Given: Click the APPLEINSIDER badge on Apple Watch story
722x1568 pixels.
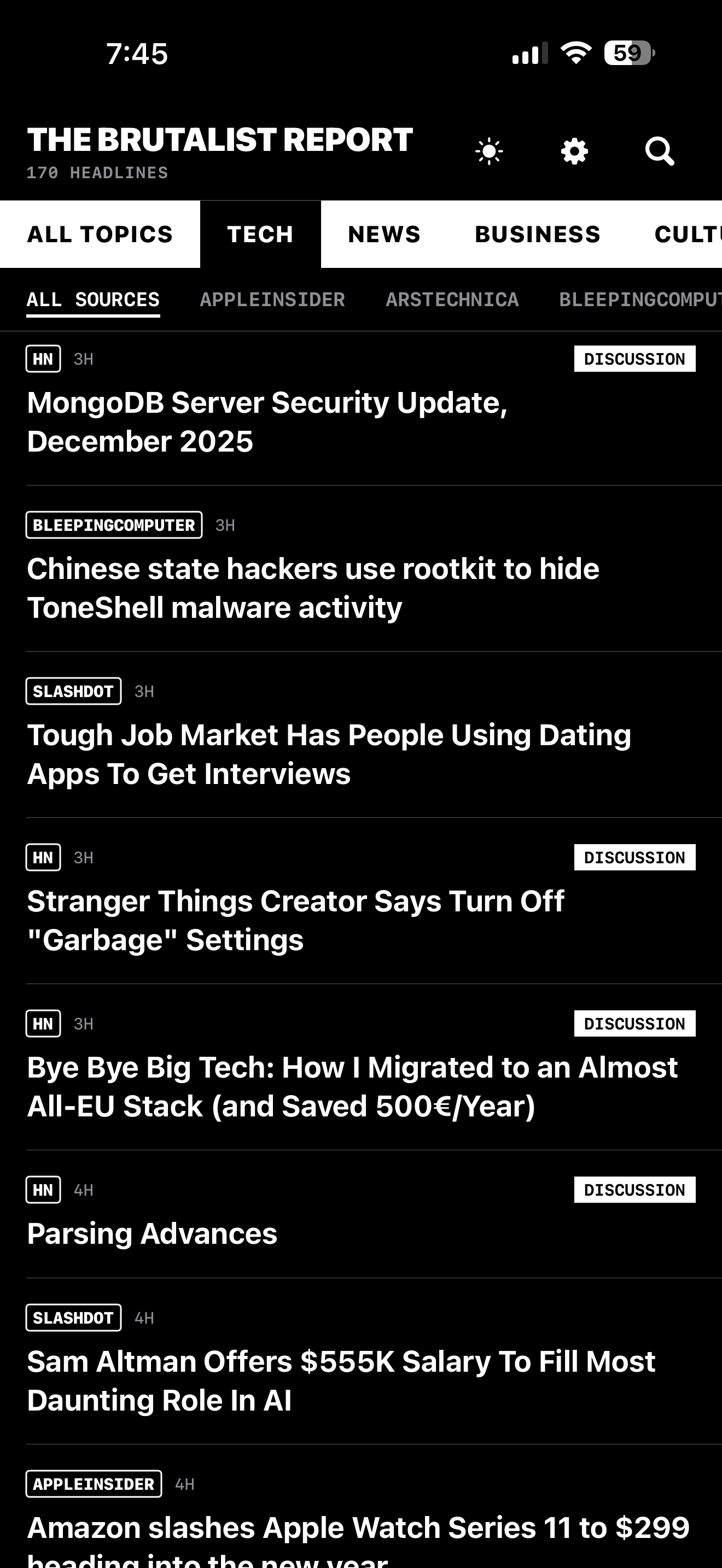Looking at the screenshot, I should (94, 1483).
